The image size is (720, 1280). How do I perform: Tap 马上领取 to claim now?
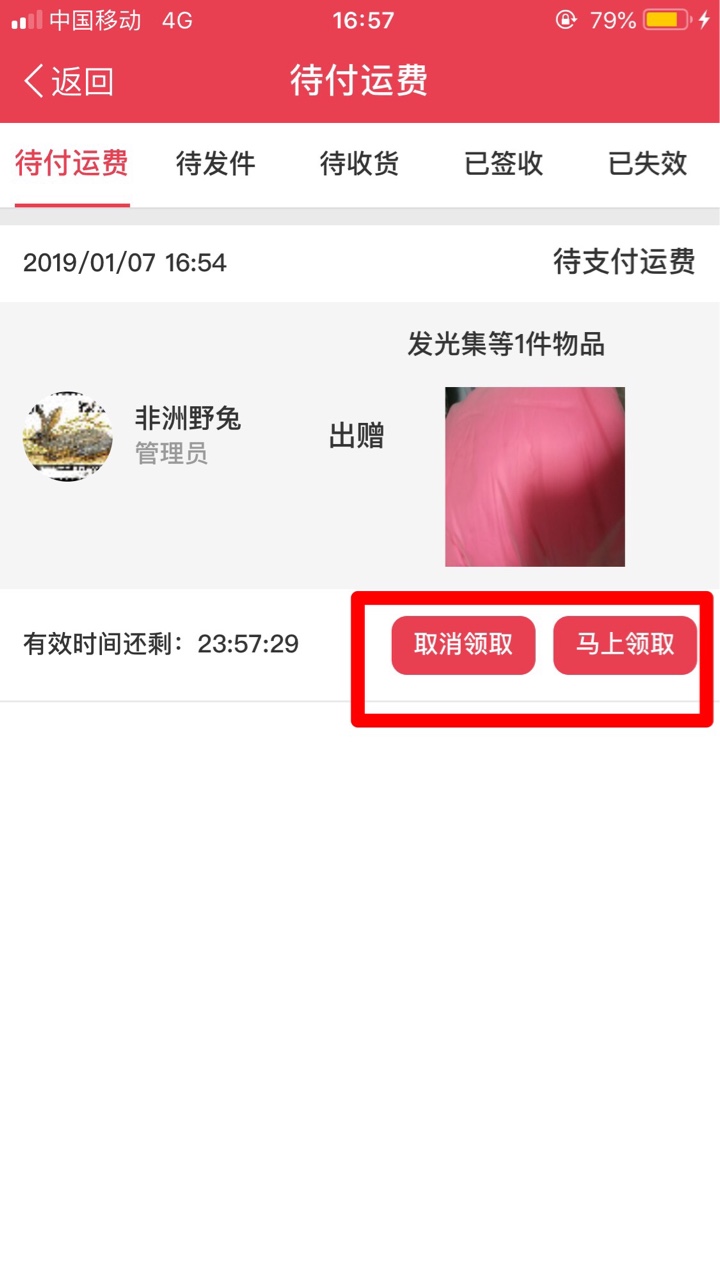625,645
